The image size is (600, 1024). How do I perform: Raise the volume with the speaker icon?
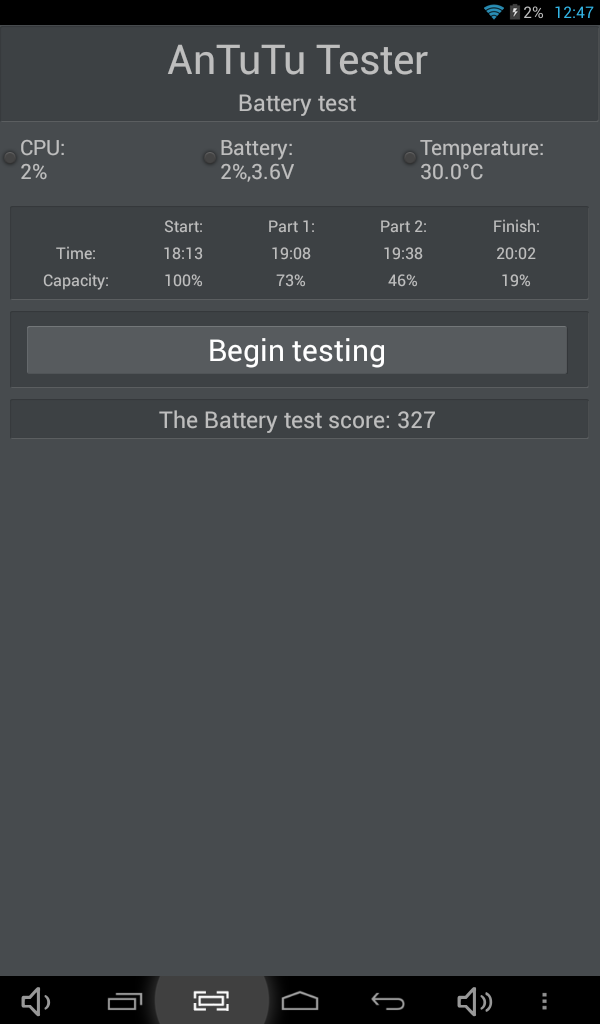pyautogui.click(x=474, y=1001)
